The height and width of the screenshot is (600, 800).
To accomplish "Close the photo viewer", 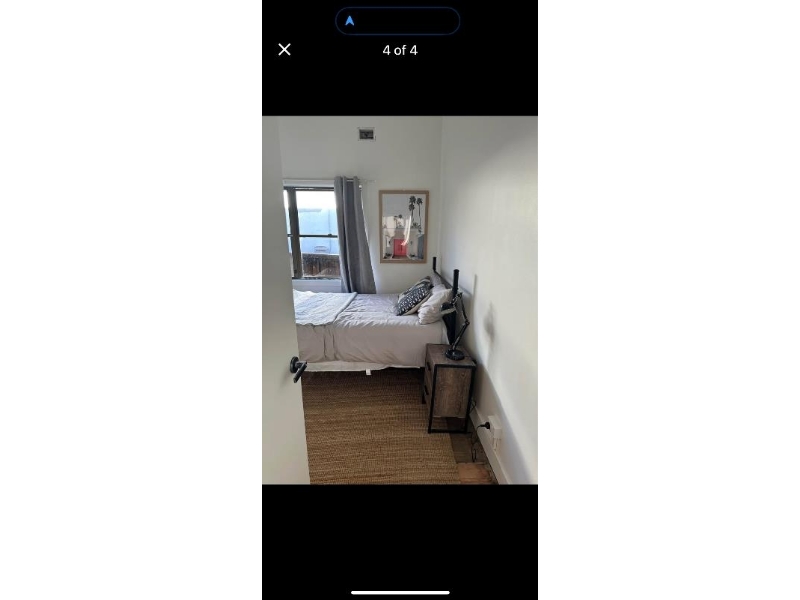I will (x=284, y=50).
